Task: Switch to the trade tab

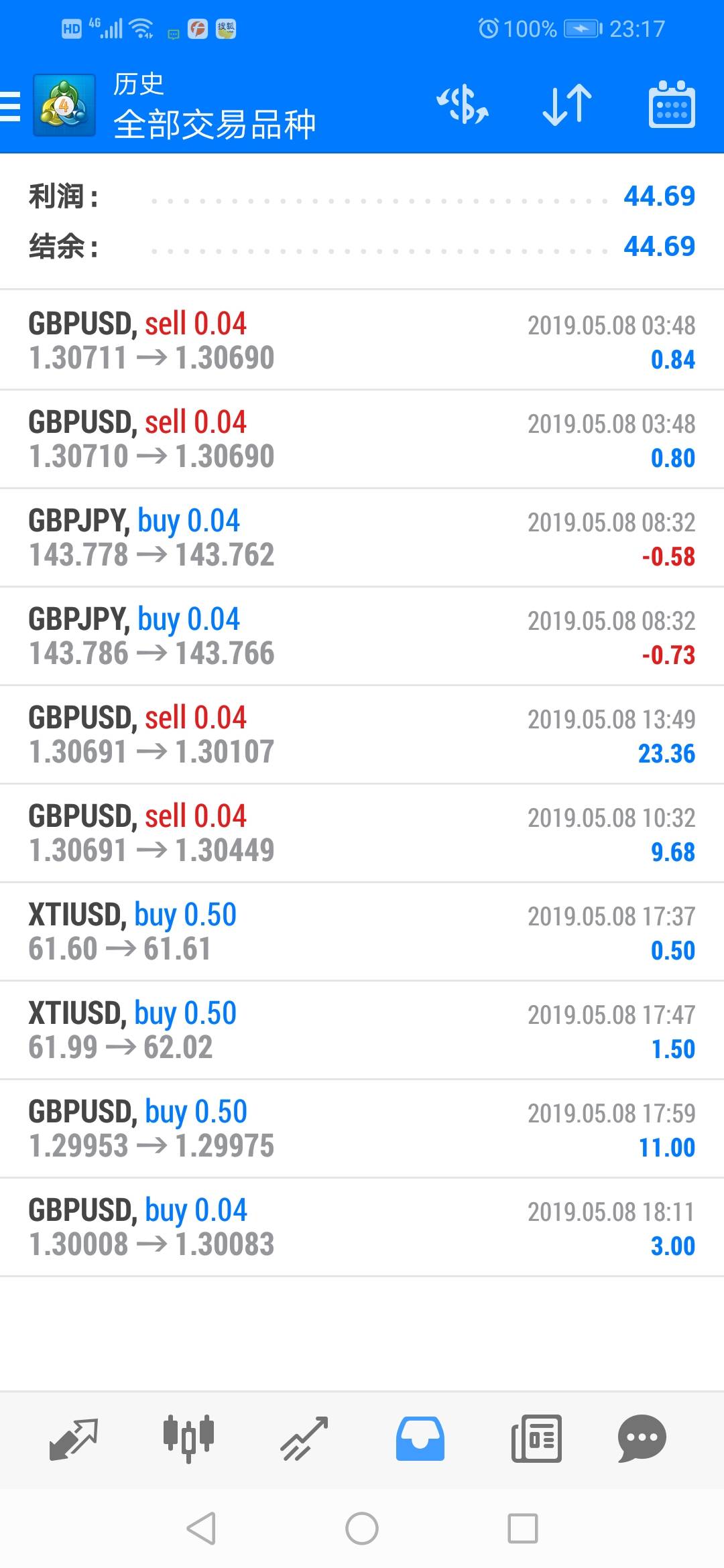Action: pos(304,1438)
